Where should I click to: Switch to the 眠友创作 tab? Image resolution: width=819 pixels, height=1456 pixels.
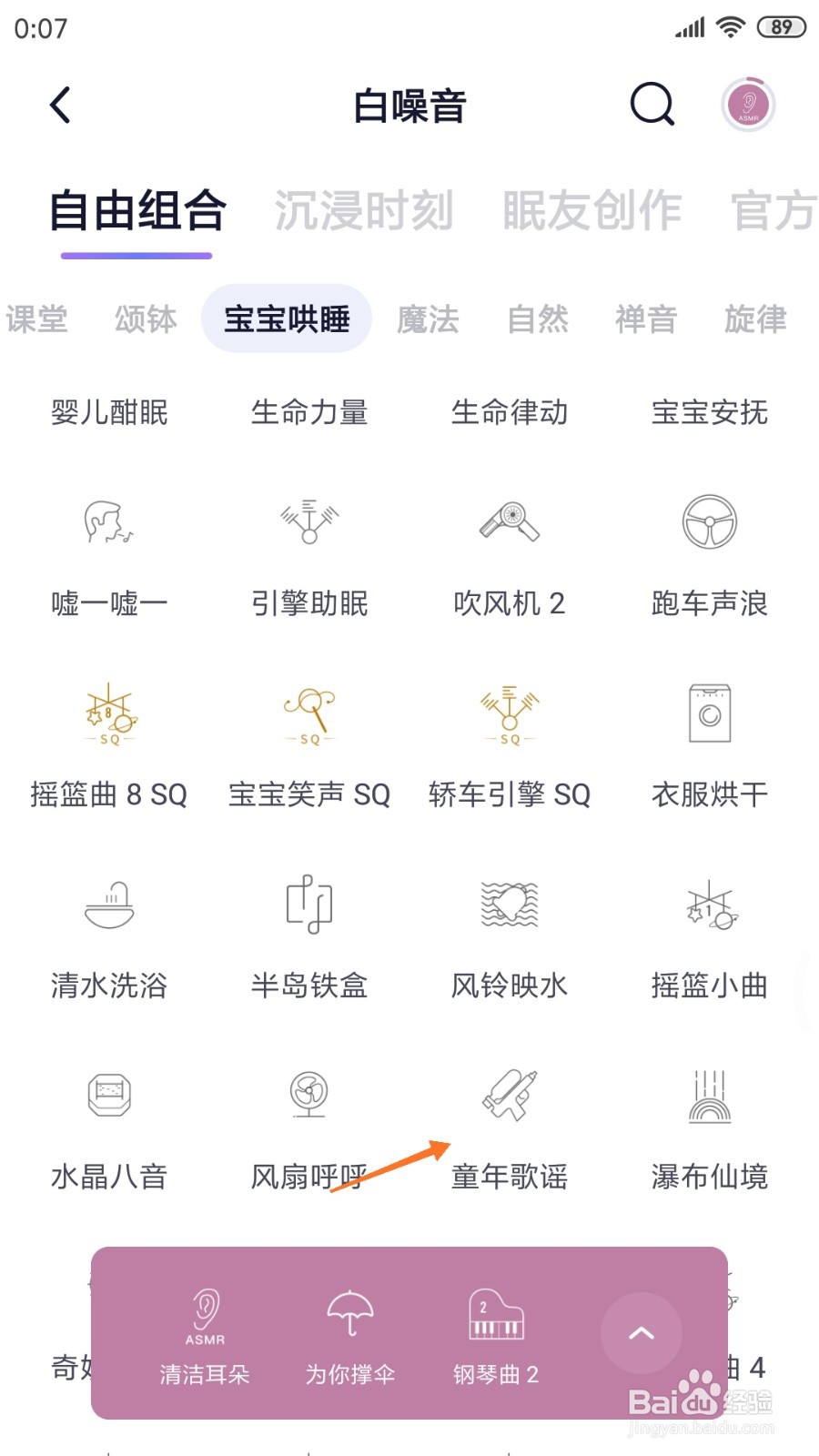[591, 211]
